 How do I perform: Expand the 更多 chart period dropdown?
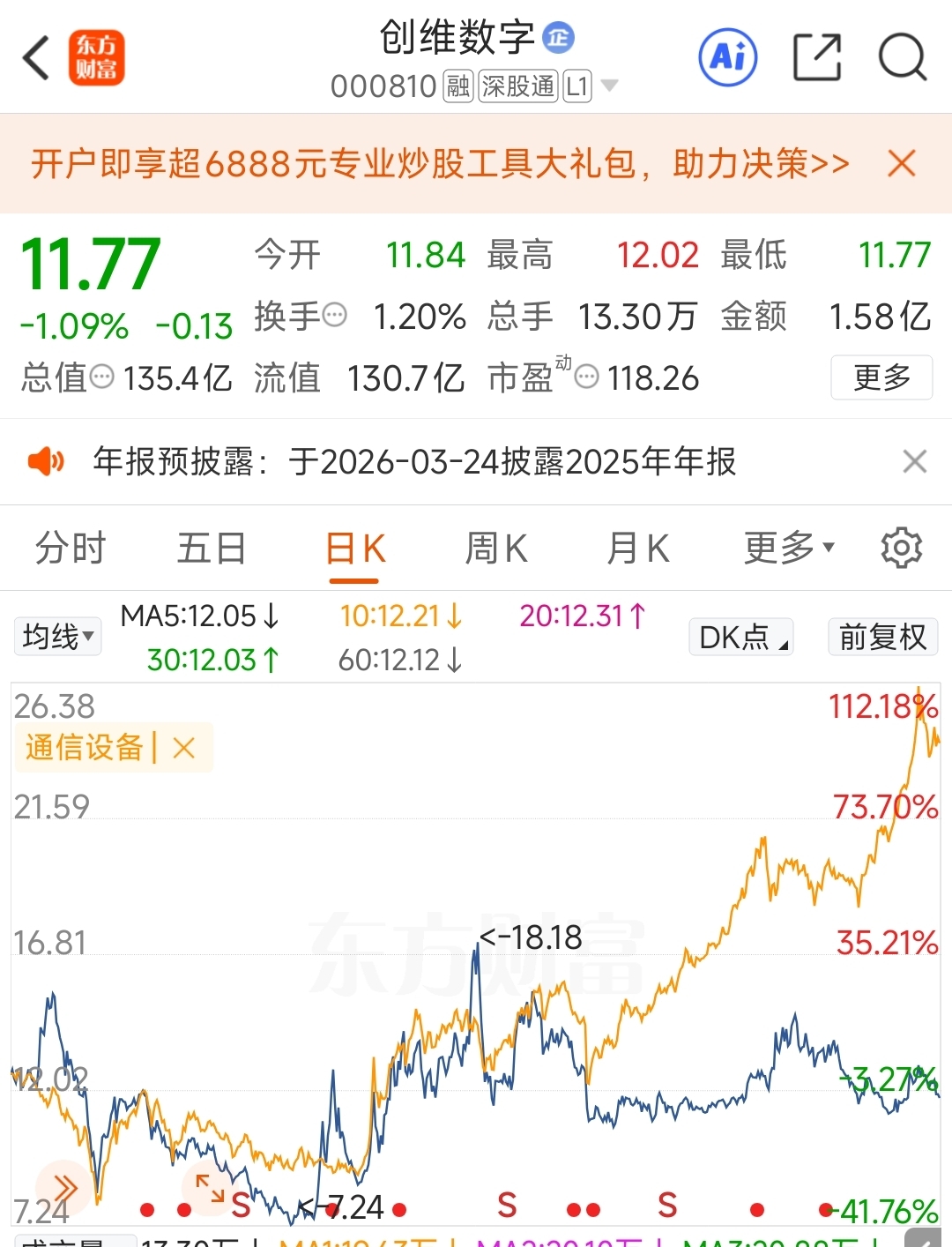point(789,549)
